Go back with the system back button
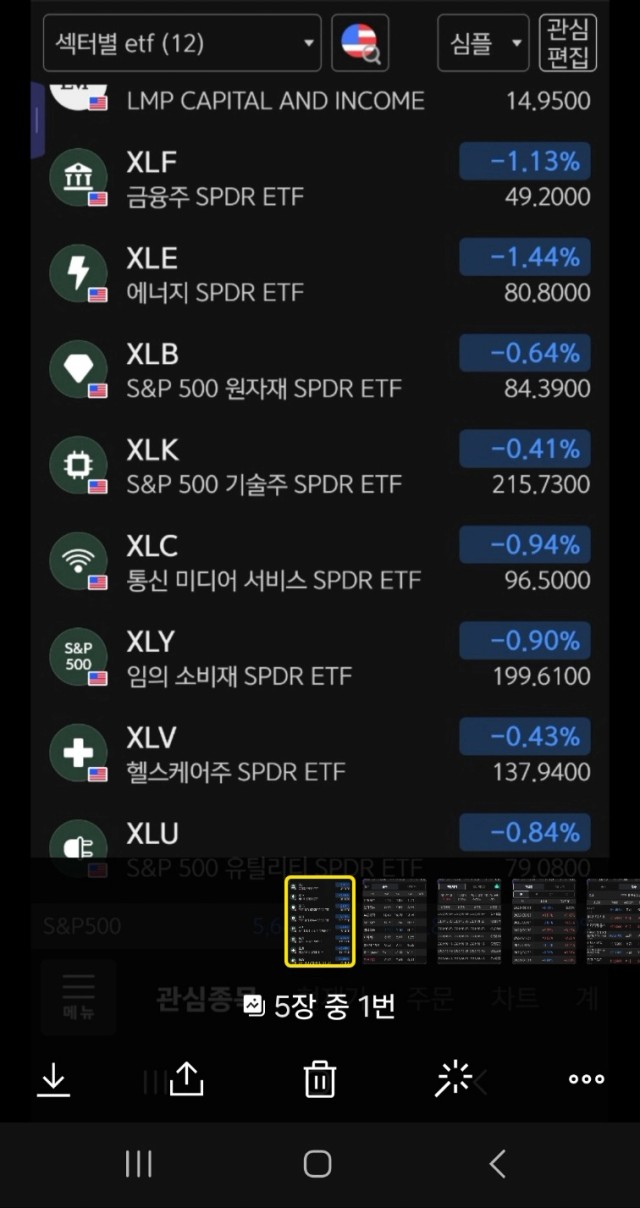Screen dimensions: 640x1208 tap(497, 1163)
